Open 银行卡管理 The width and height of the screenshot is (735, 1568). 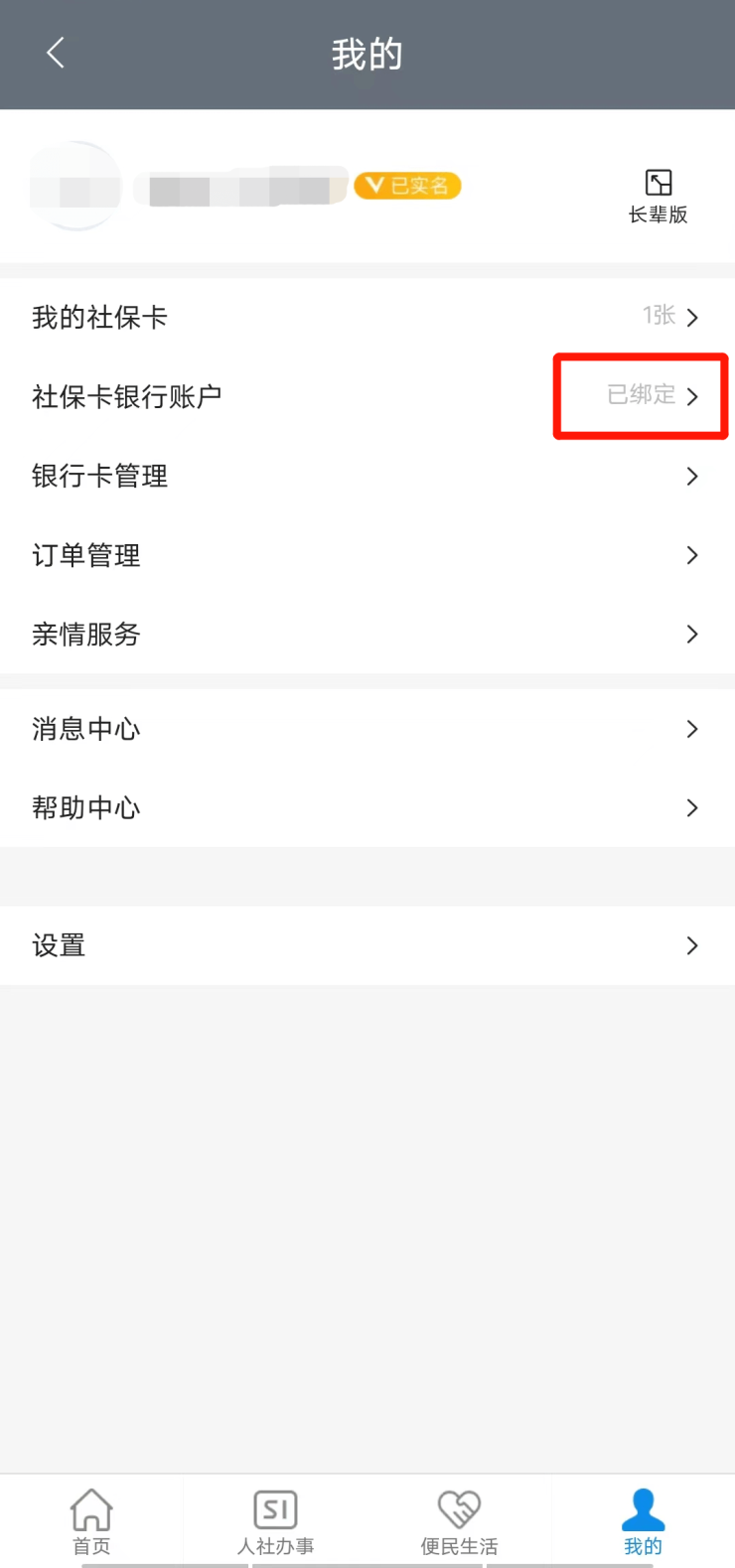click(367, 476)
